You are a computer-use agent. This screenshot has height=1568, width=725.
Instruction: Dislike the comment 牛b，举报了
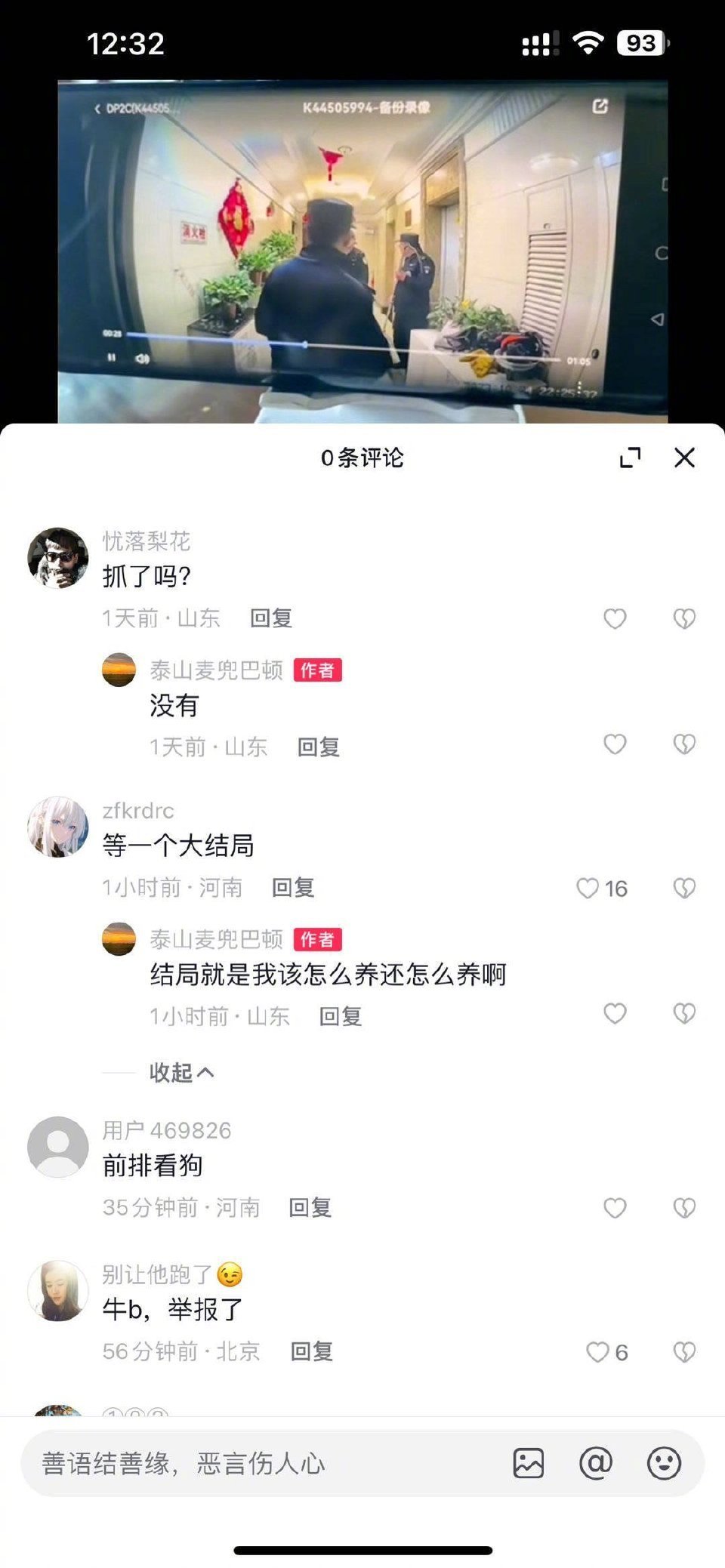click(684, 1352)
